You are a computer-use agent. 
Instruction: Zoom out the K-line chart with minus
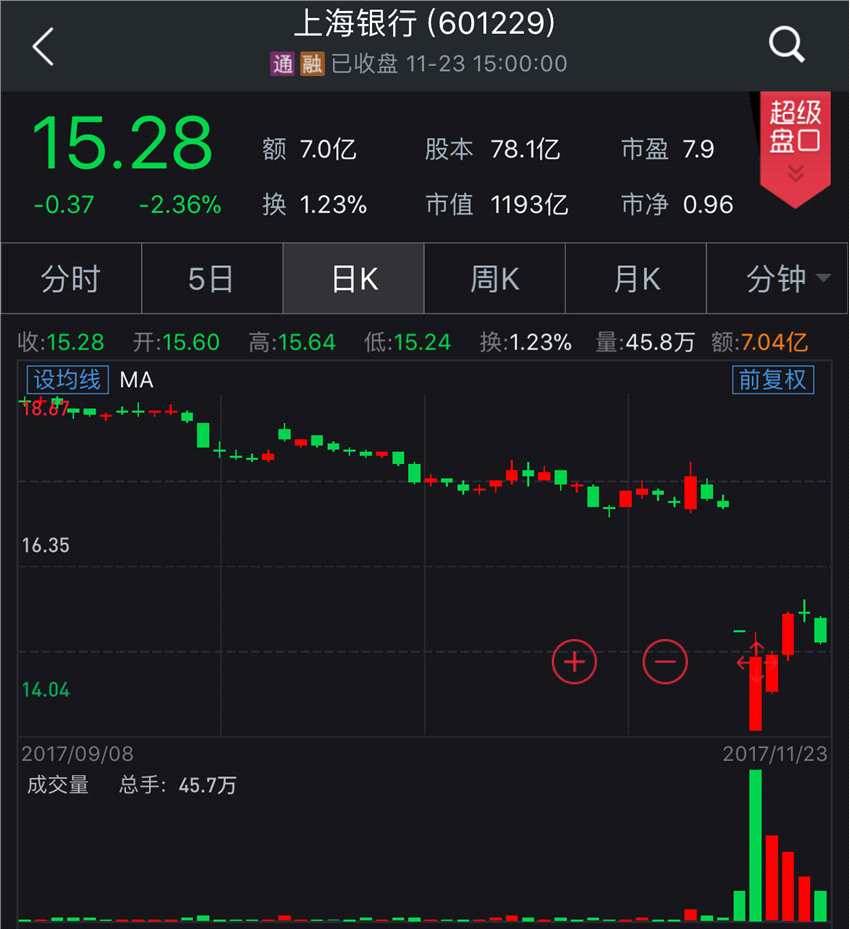(x=665, y=661)
